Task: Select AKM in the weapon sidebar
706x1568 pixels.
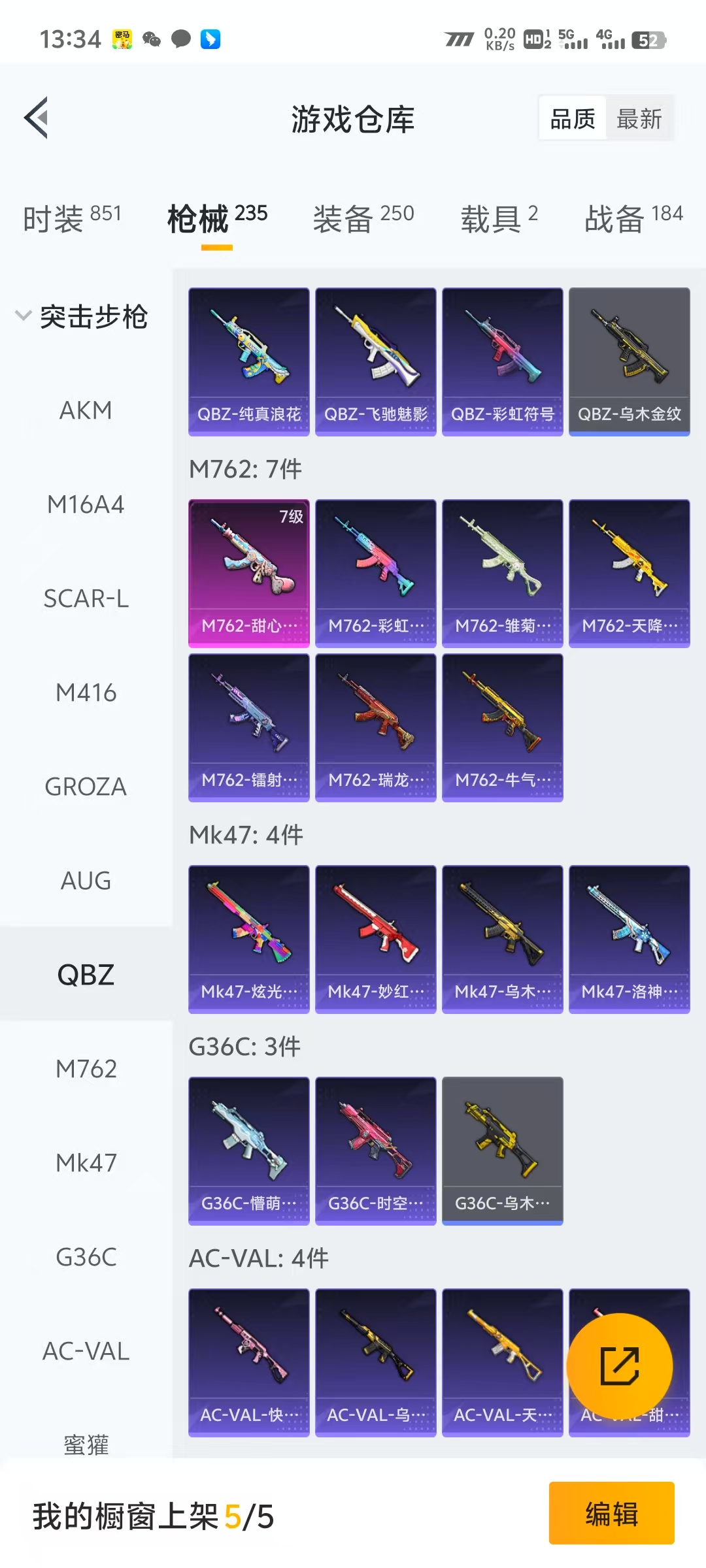Action: 86,411
